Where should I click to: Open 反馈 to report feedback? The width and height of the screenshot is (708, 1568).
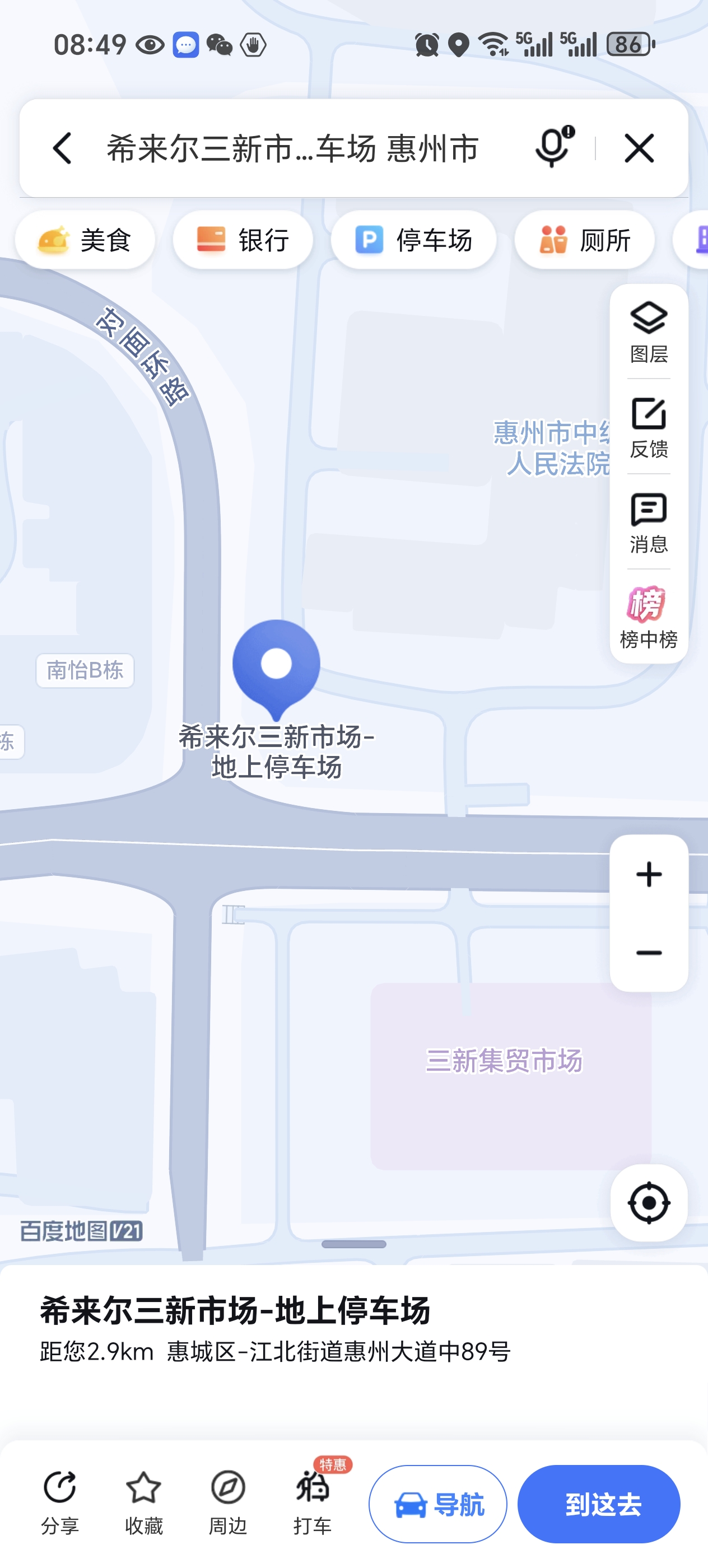tap(648, 427)
